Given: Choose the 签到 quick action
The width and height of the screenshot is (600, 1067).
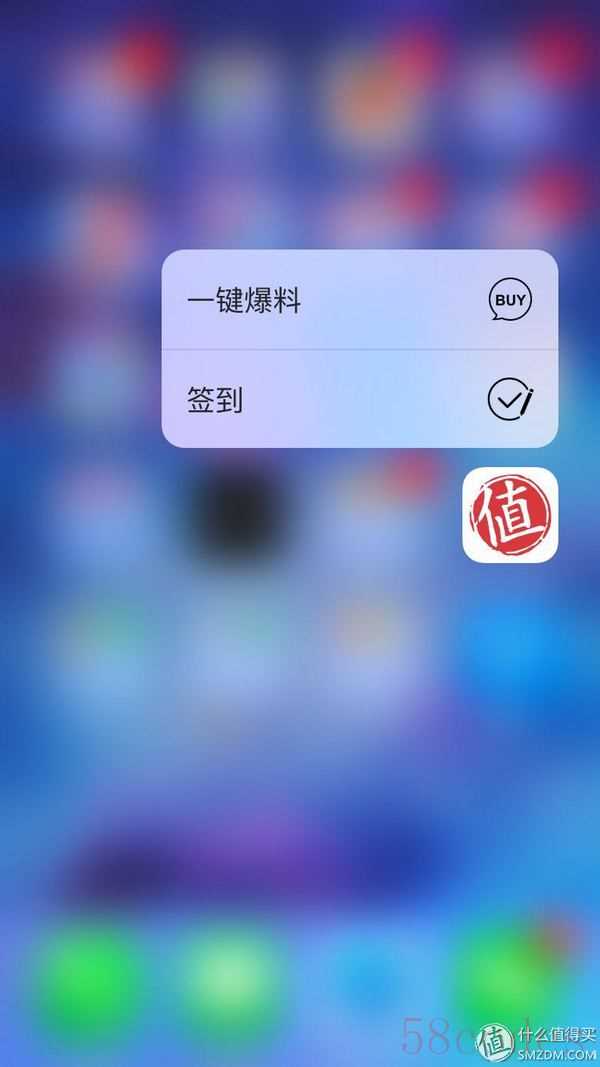Looking at the screenshot, I should coord(359,400).
